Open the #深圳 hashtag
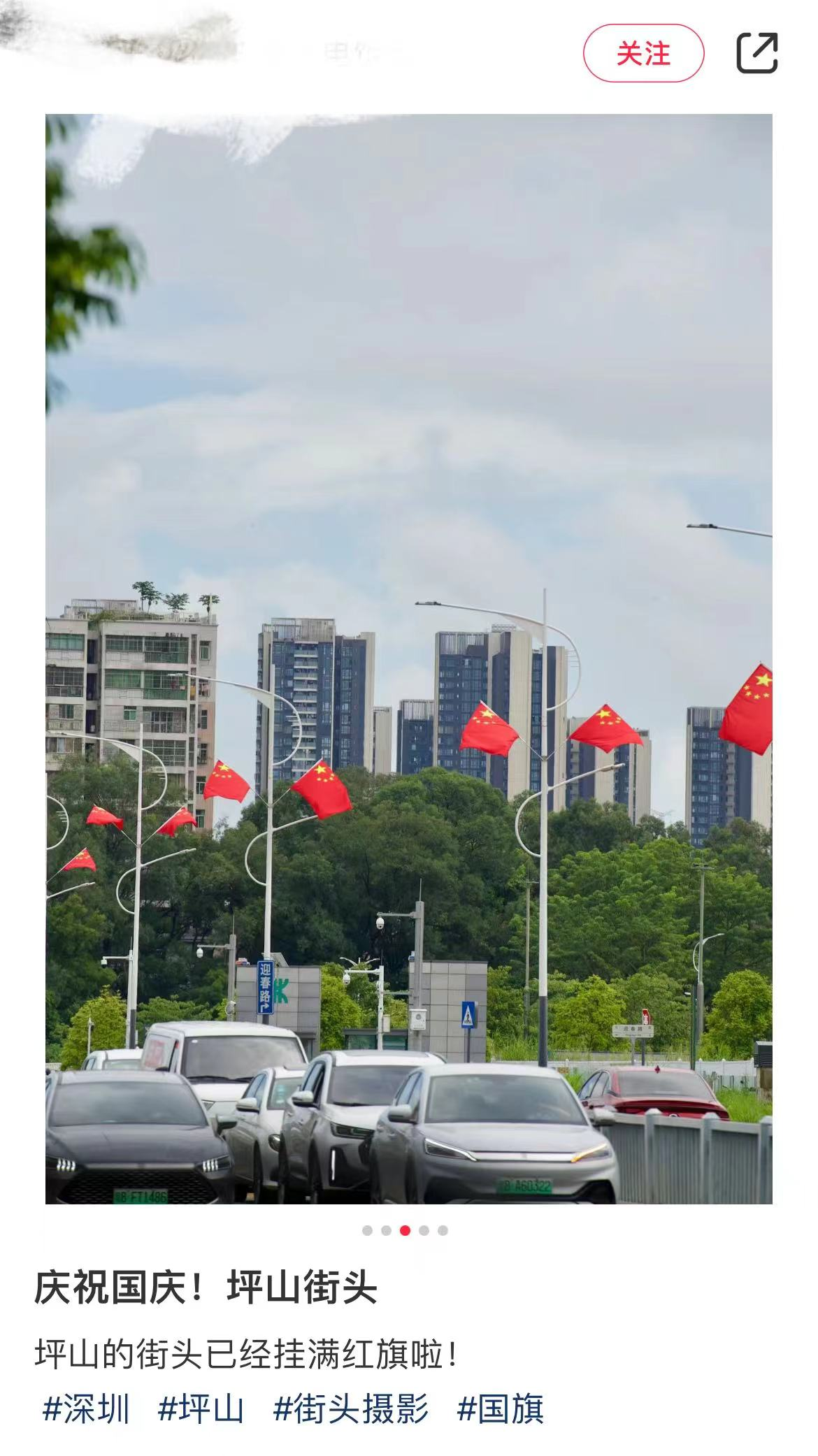The image size is (818, 1456). (x=87, y=1408)
